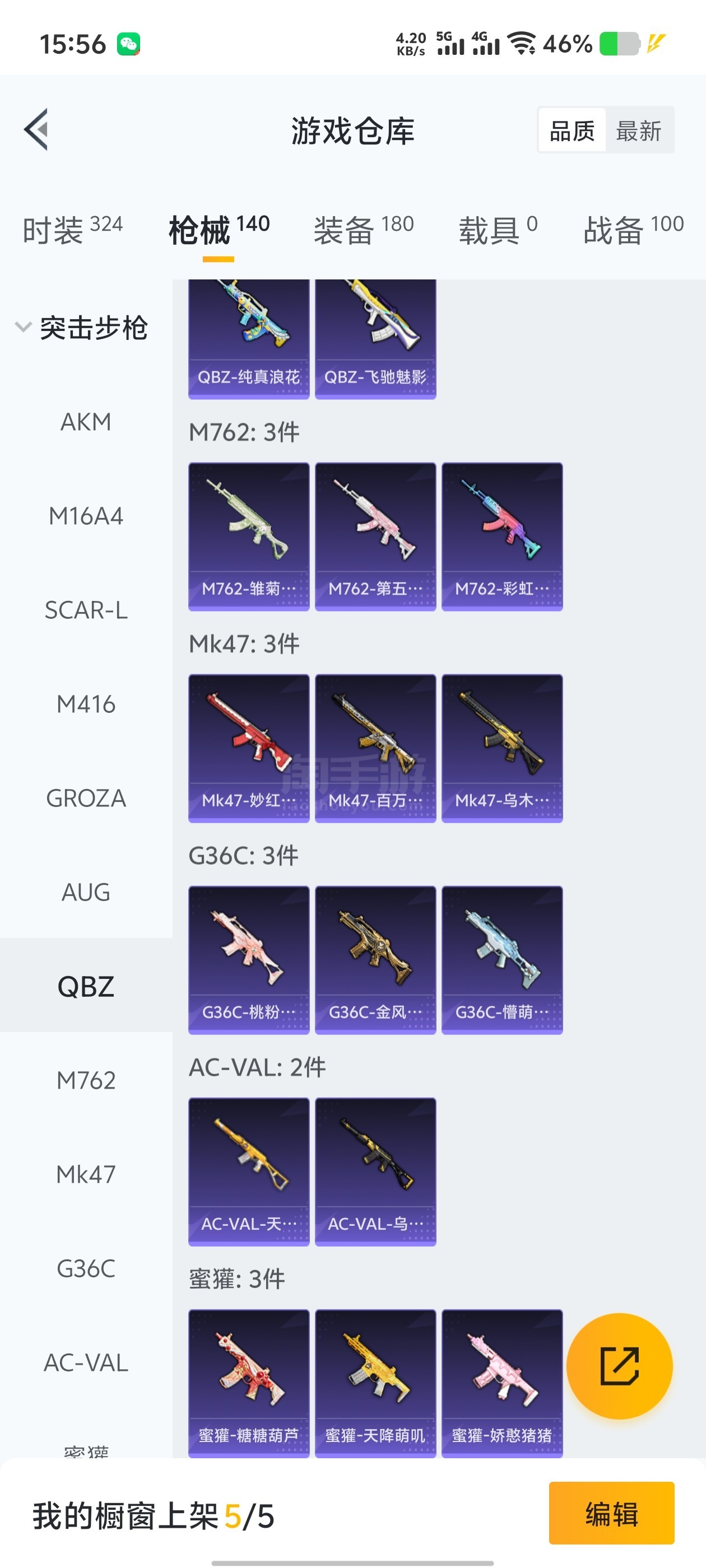This screenshot has width=706, height=1568.
Task: Open the G36C-金风 skin tile
Action: (375, 960)
